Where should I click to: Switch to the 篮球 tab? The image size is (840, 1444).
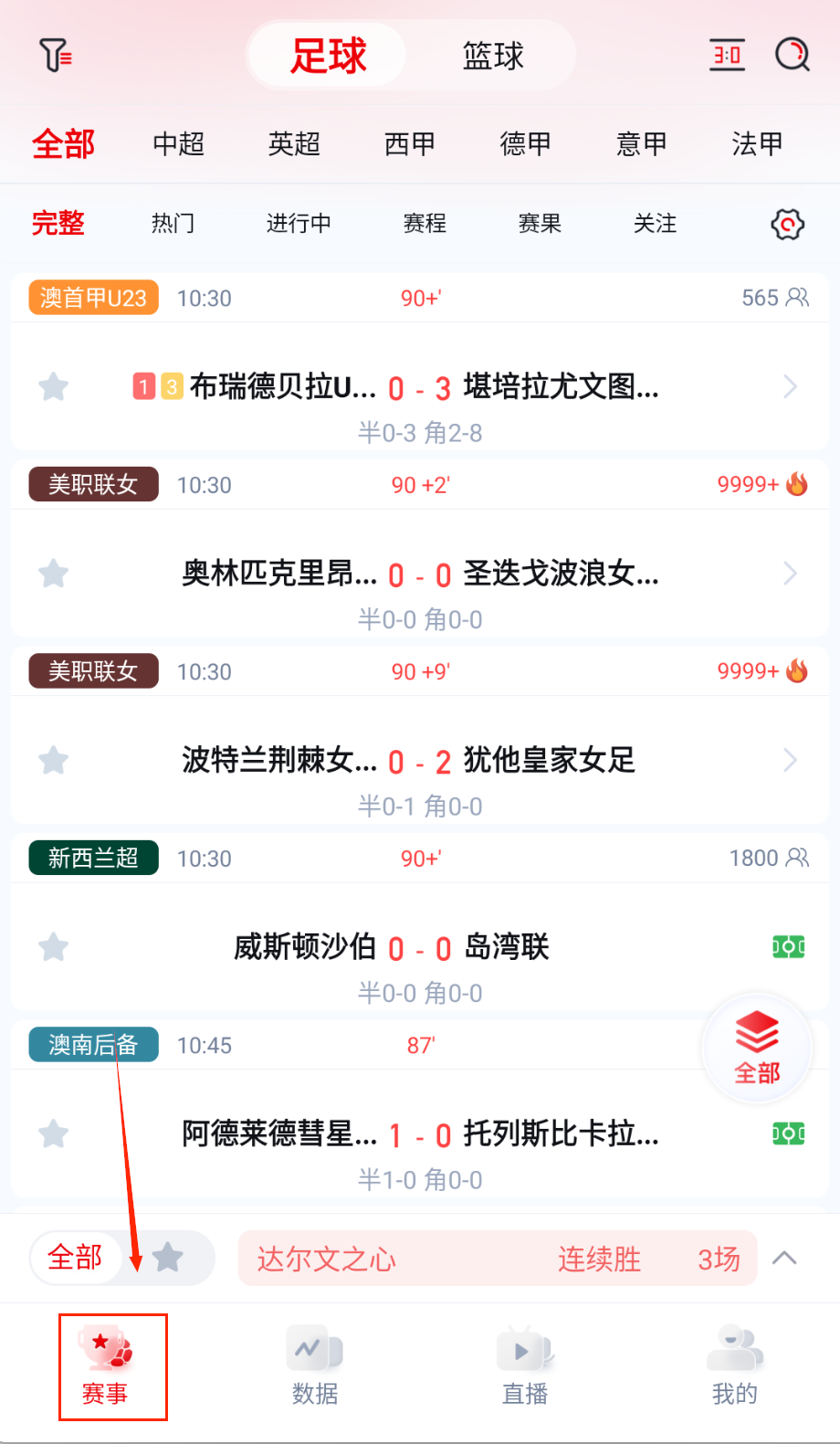[x=493, y=56]
